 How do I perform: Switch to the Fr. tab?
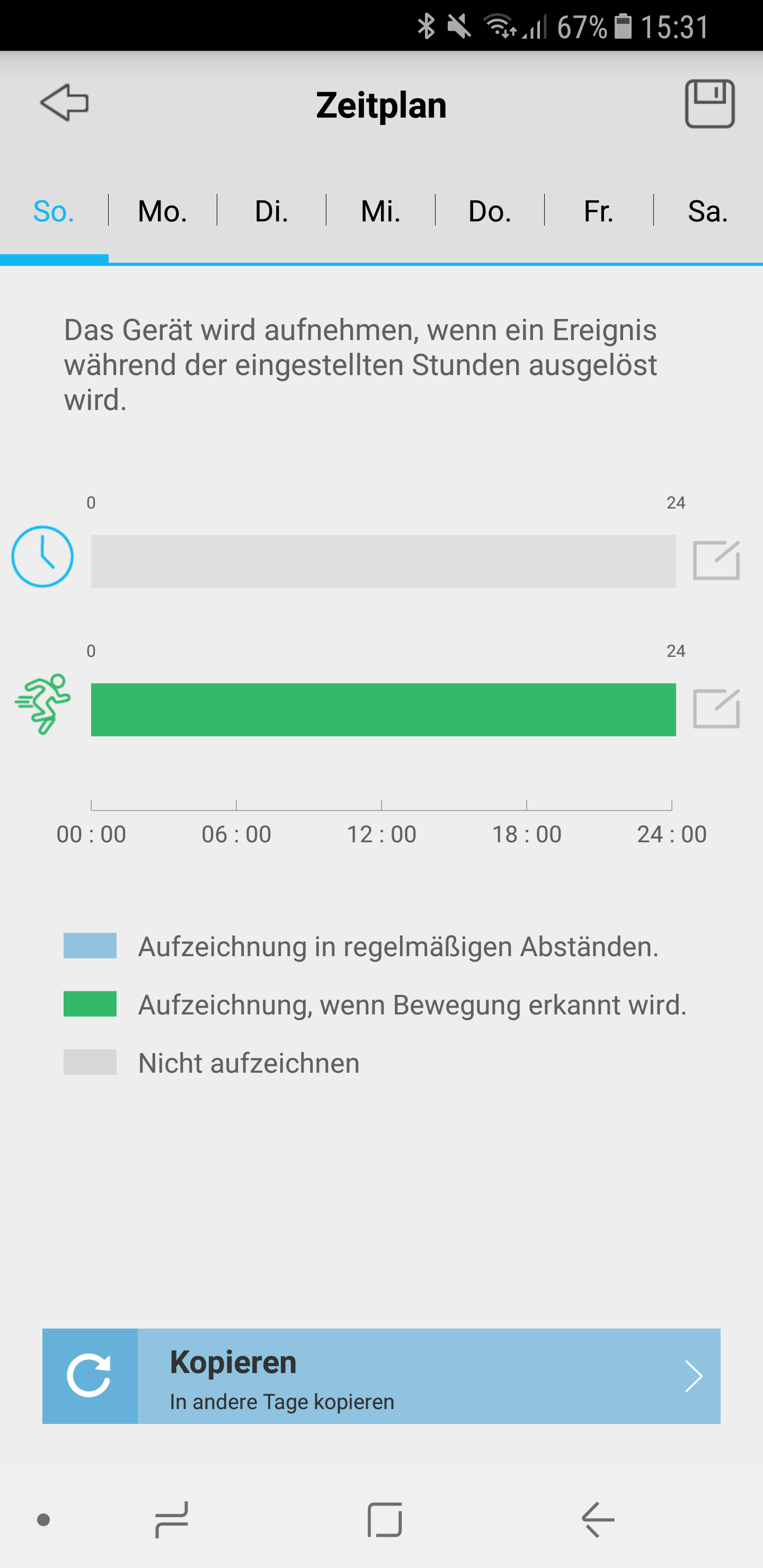pos(599,211)
